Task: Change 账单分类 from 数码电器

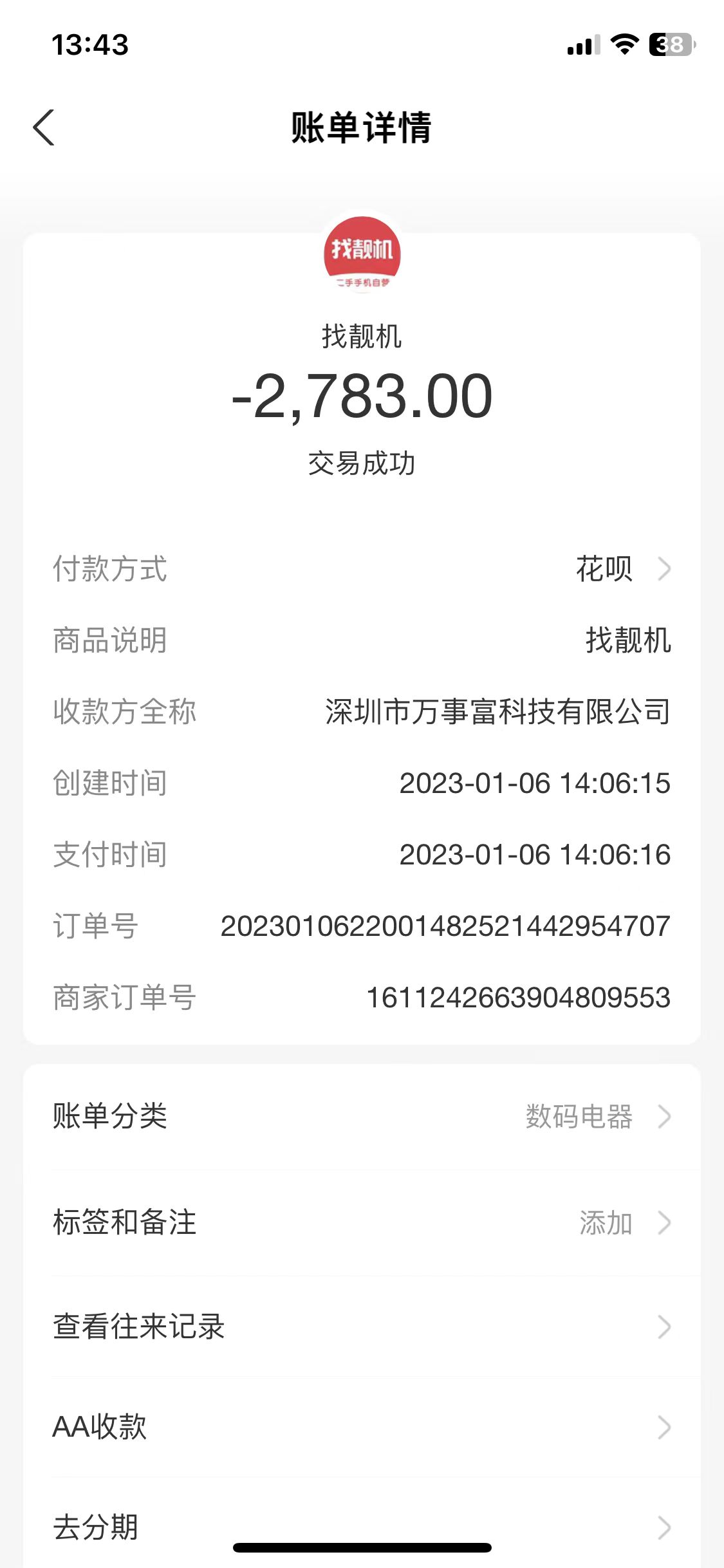Action: pos(362,1117)
